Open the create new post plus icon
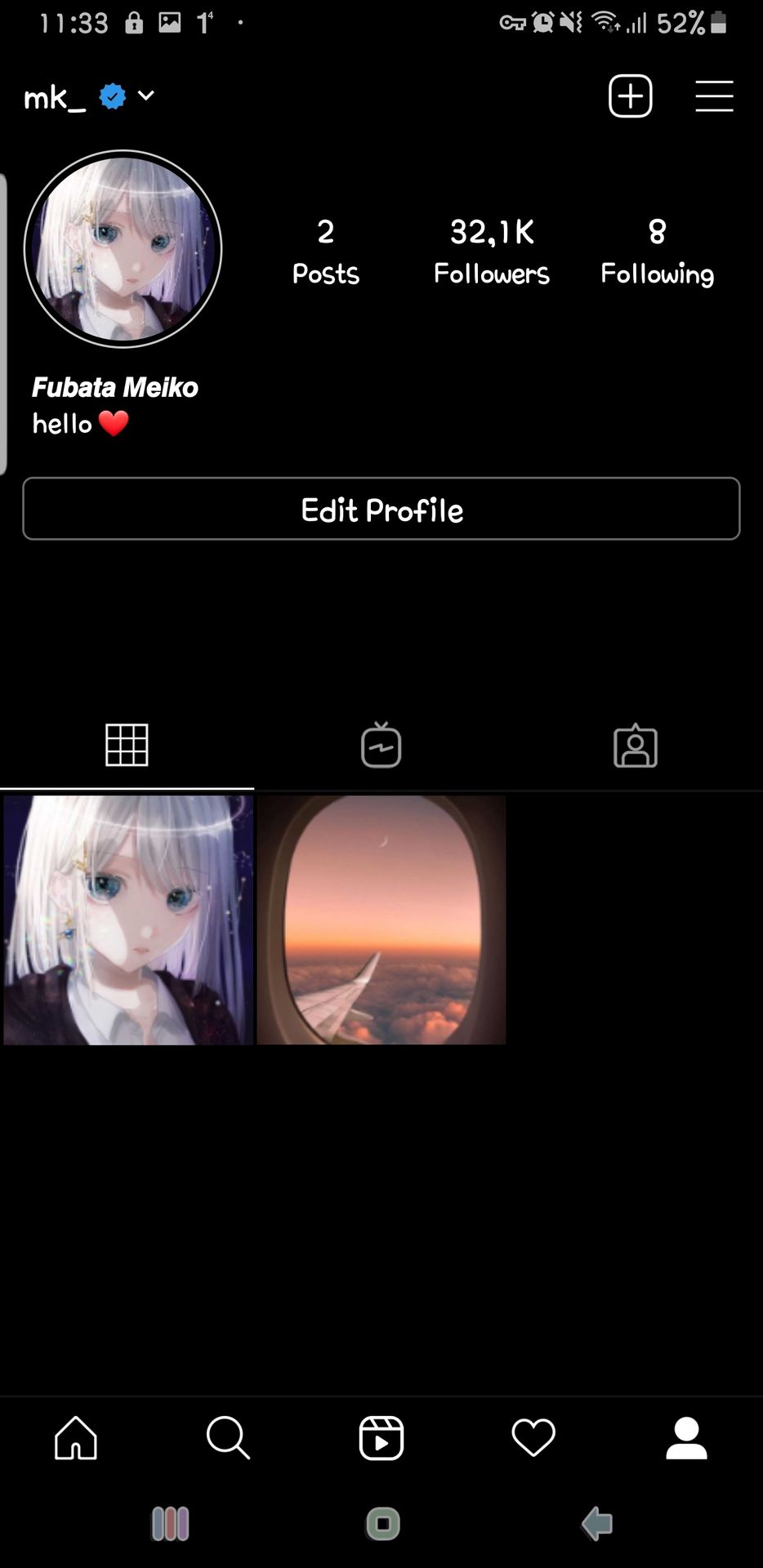 [x=630, y=96]
